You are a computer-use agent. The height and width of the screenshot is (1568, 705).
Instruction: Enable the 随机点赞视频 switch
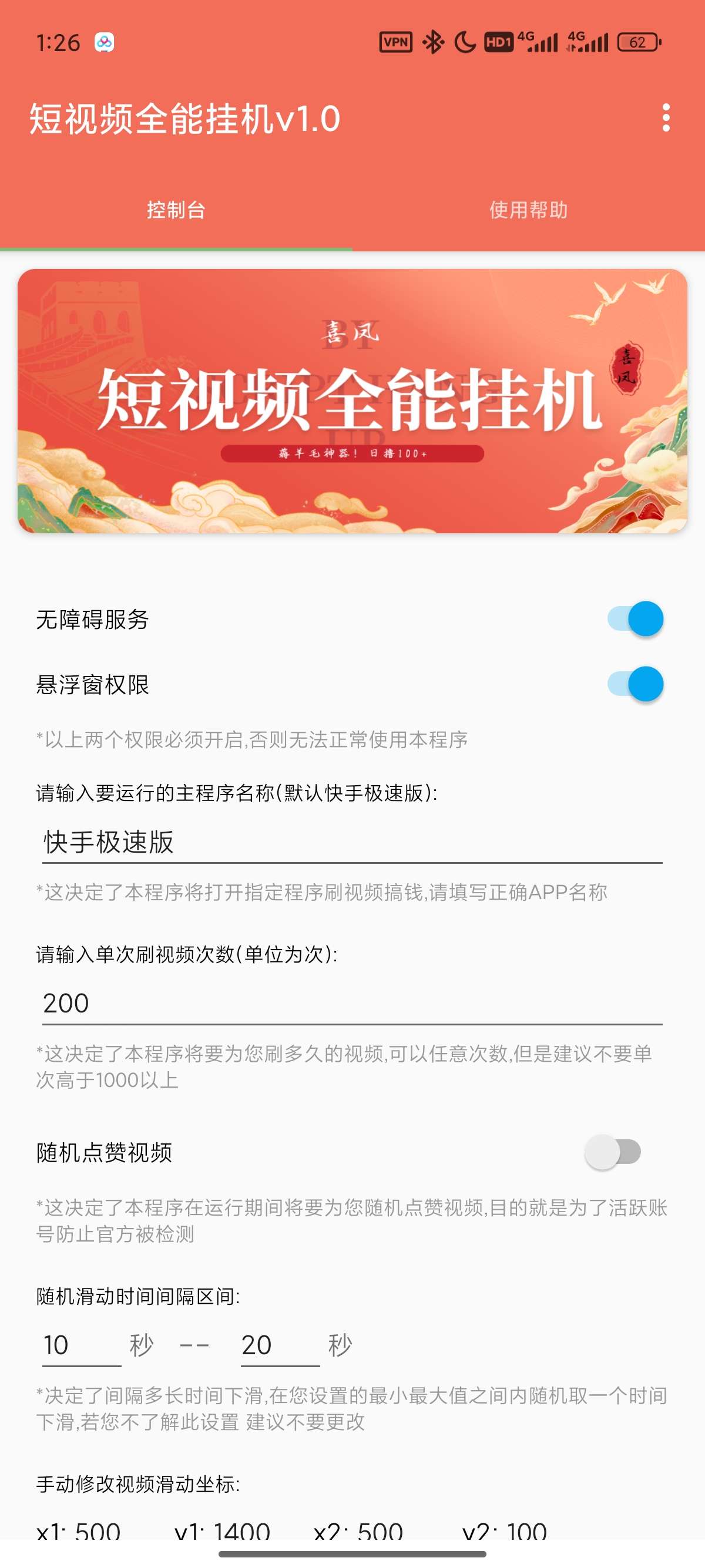tap(613, 1152)
